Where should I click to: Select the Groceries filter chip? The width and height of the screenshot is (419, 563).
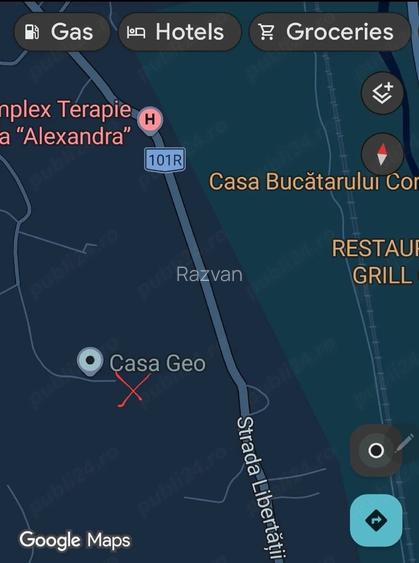click(330, 32)
